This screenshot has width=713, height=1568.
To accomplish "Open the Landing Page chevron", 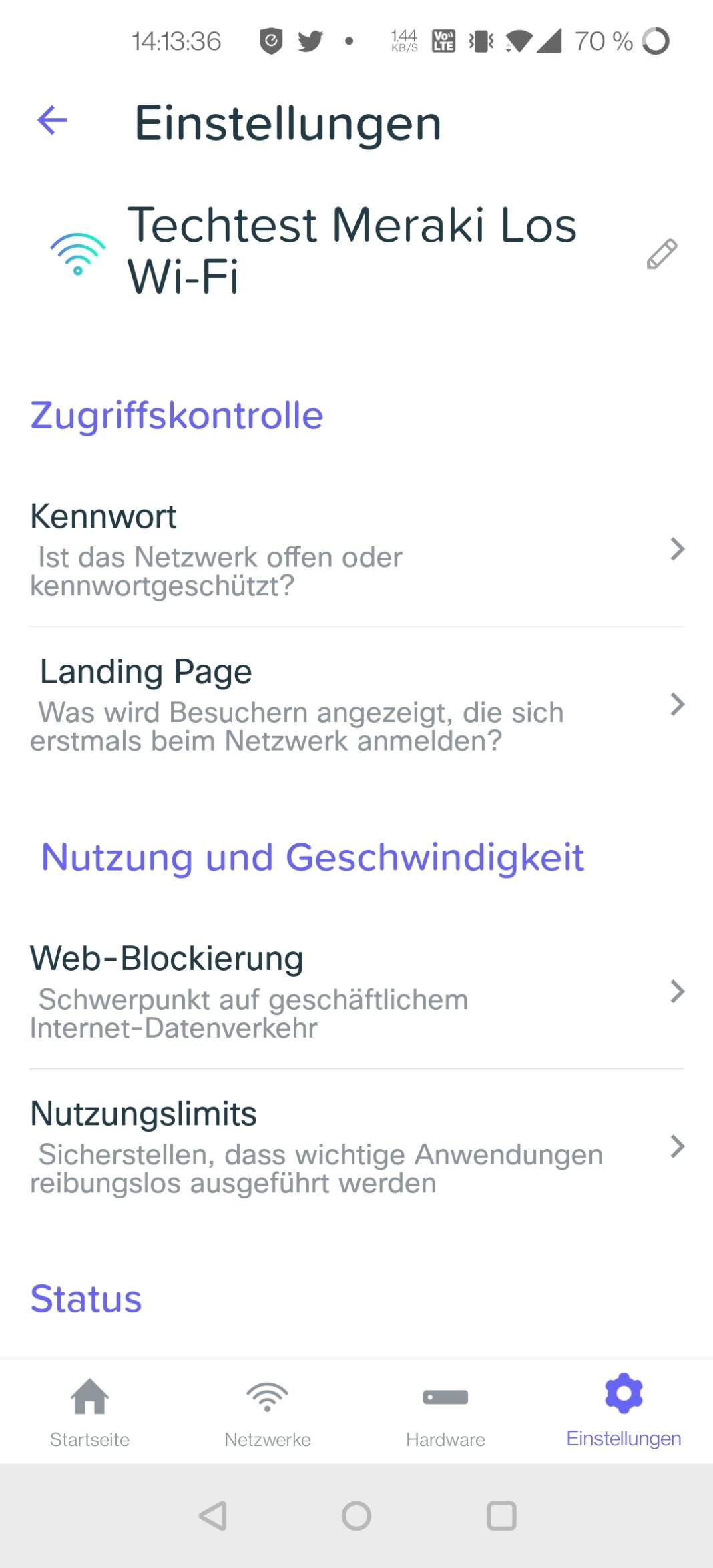I will point(677,705).
